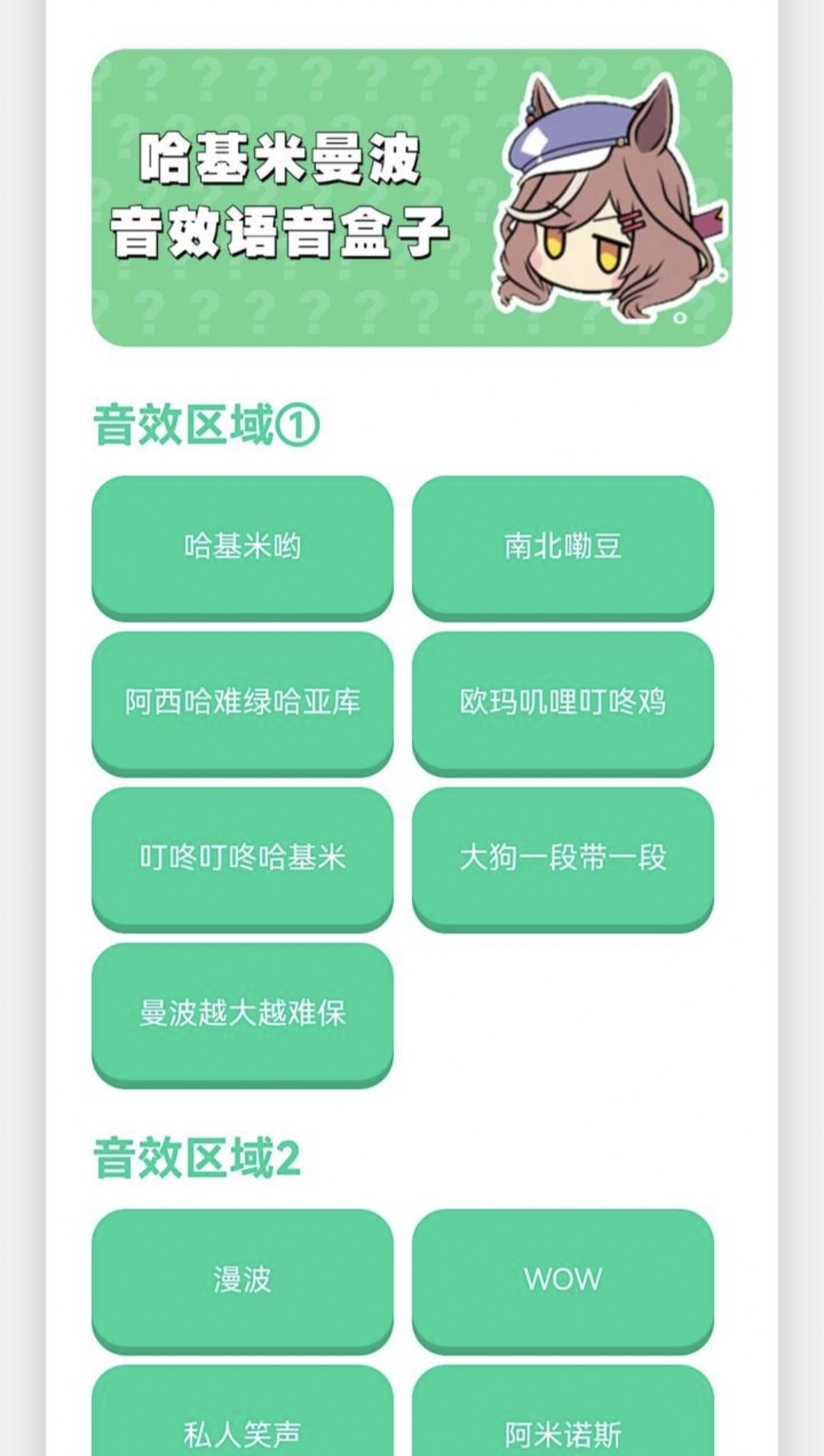824x1456 pixels.
Task: Tap the last button in 音效区域①
Action: tap(243, 1015)
